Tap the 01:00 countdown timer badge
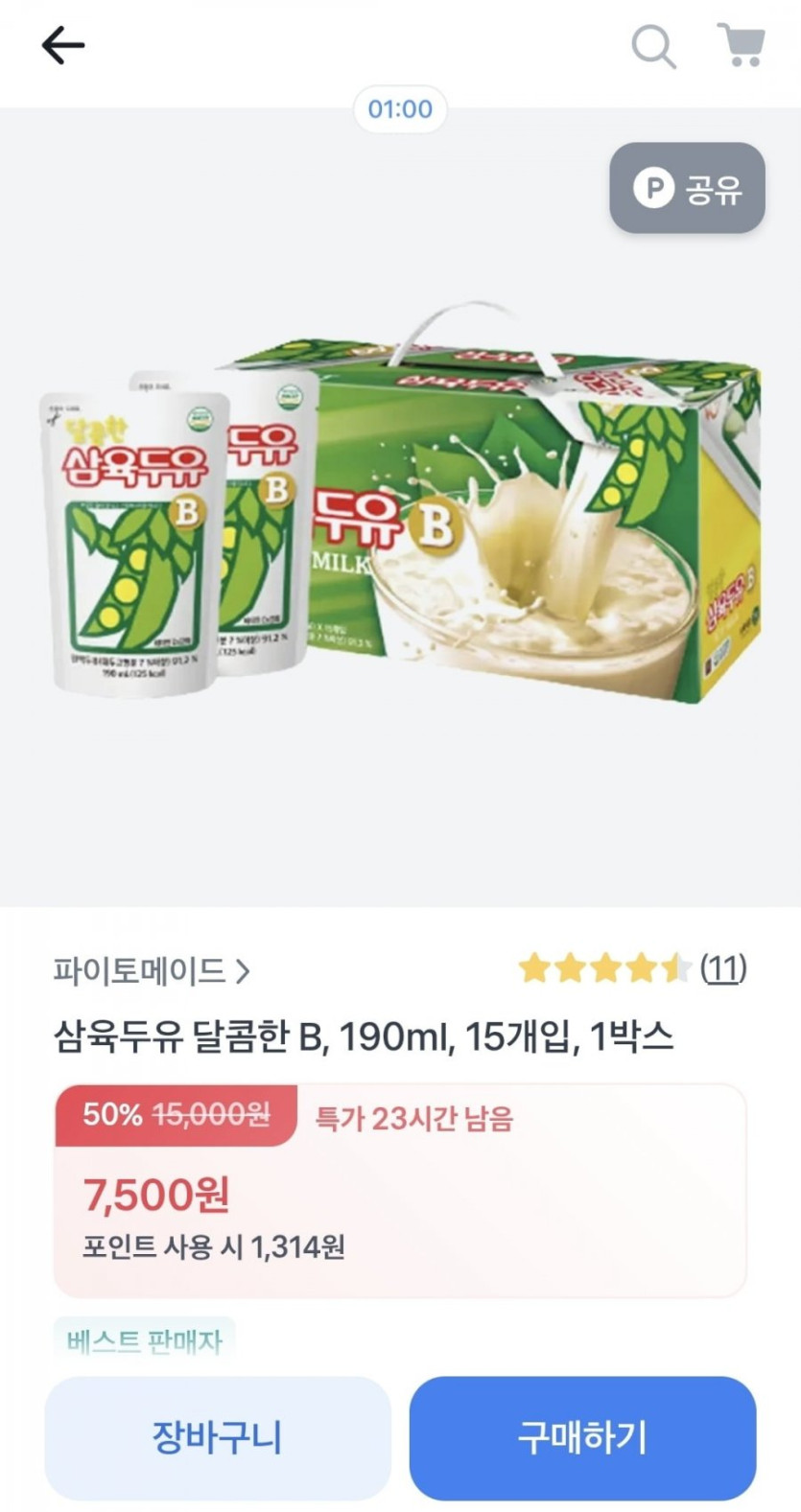 pos(400,110)
